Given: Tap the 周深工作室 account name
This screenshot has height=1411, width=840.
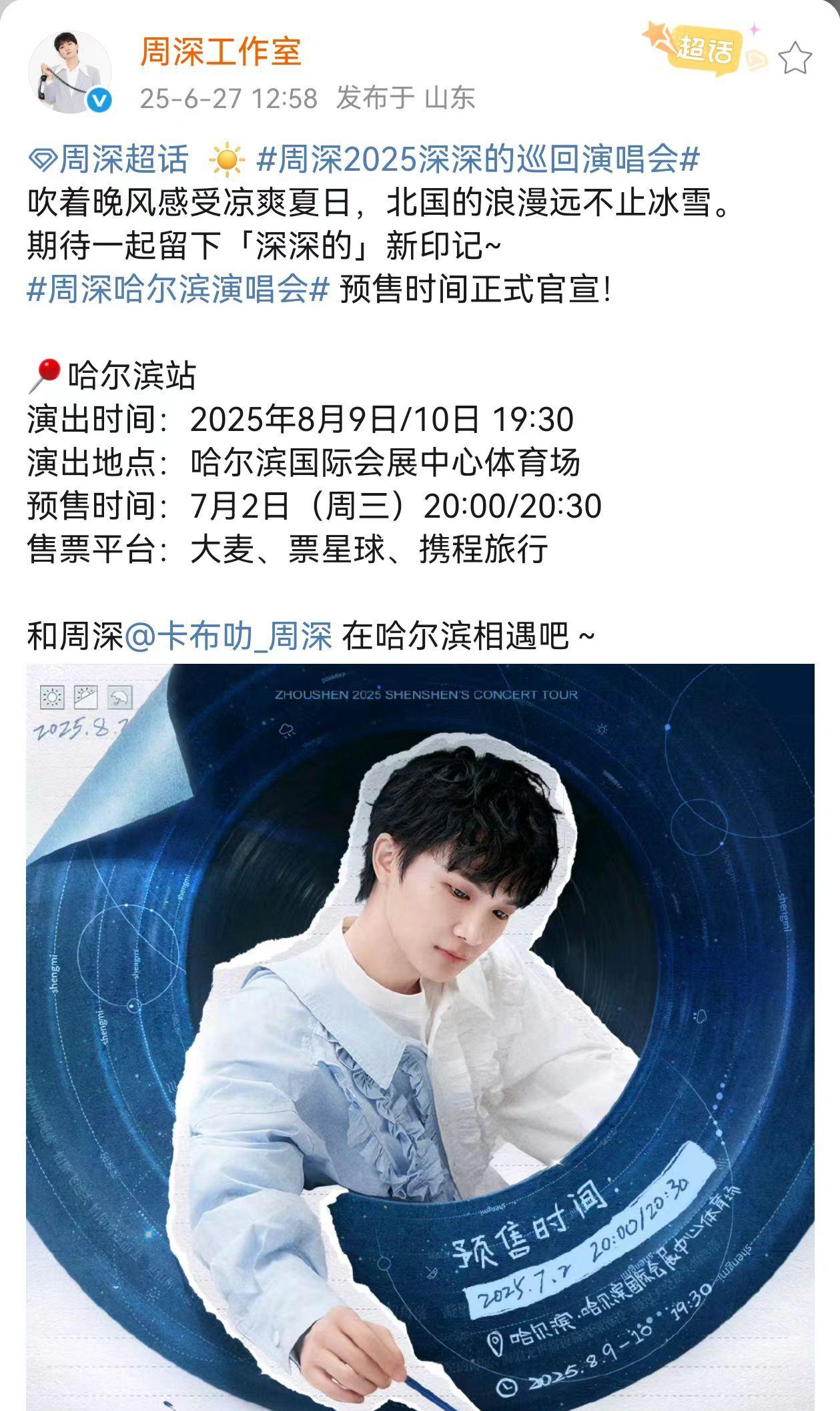Looking at the screenshot, I should (x=221, y=51).
